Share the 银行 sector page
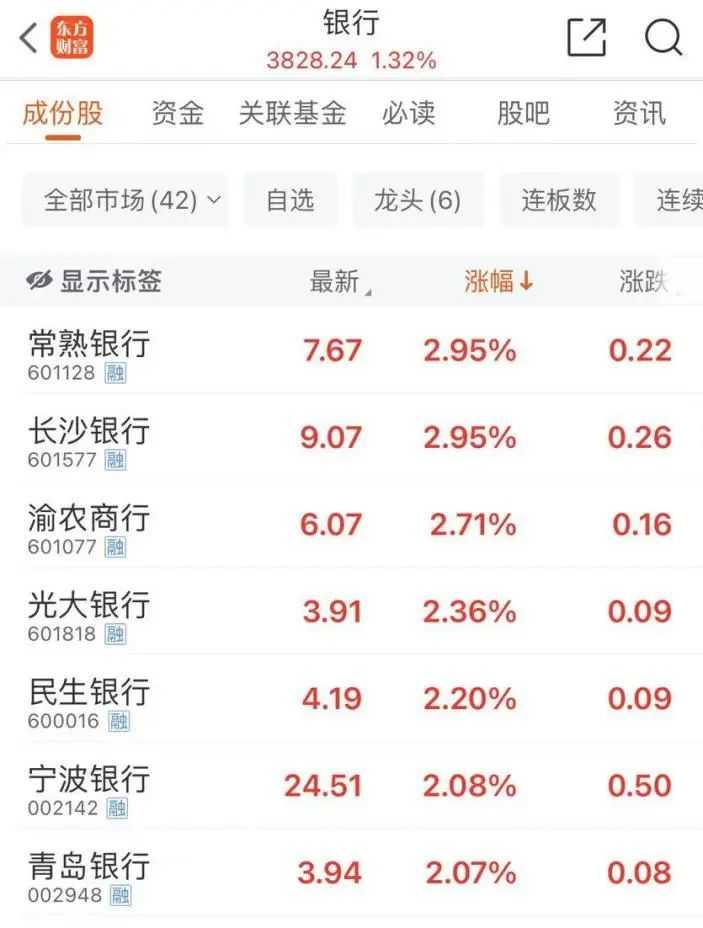Image resolution: width=703 pixels, height=928 pixels. [x=587, y=38]
